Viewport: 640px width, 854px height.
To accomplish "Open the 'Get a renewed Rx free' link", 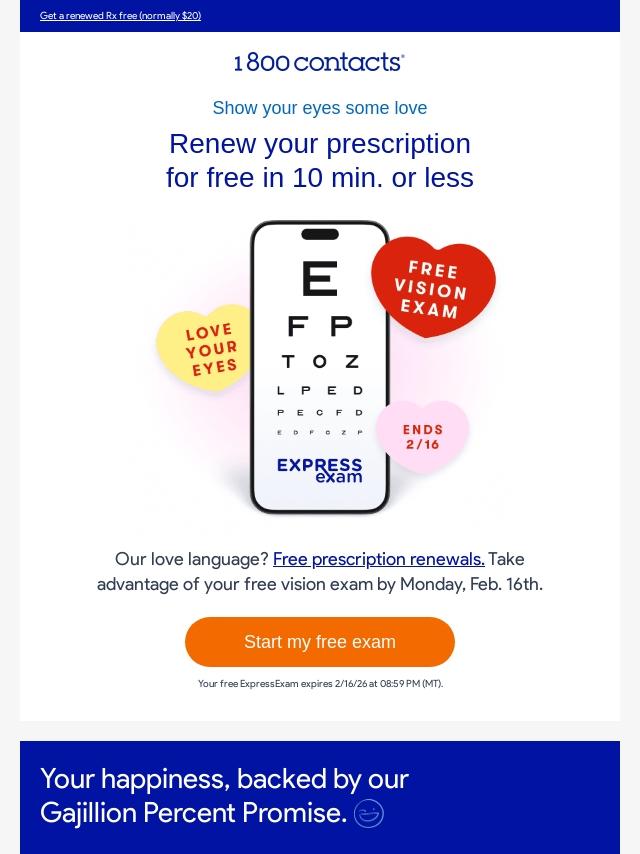I will click(120, 16).
